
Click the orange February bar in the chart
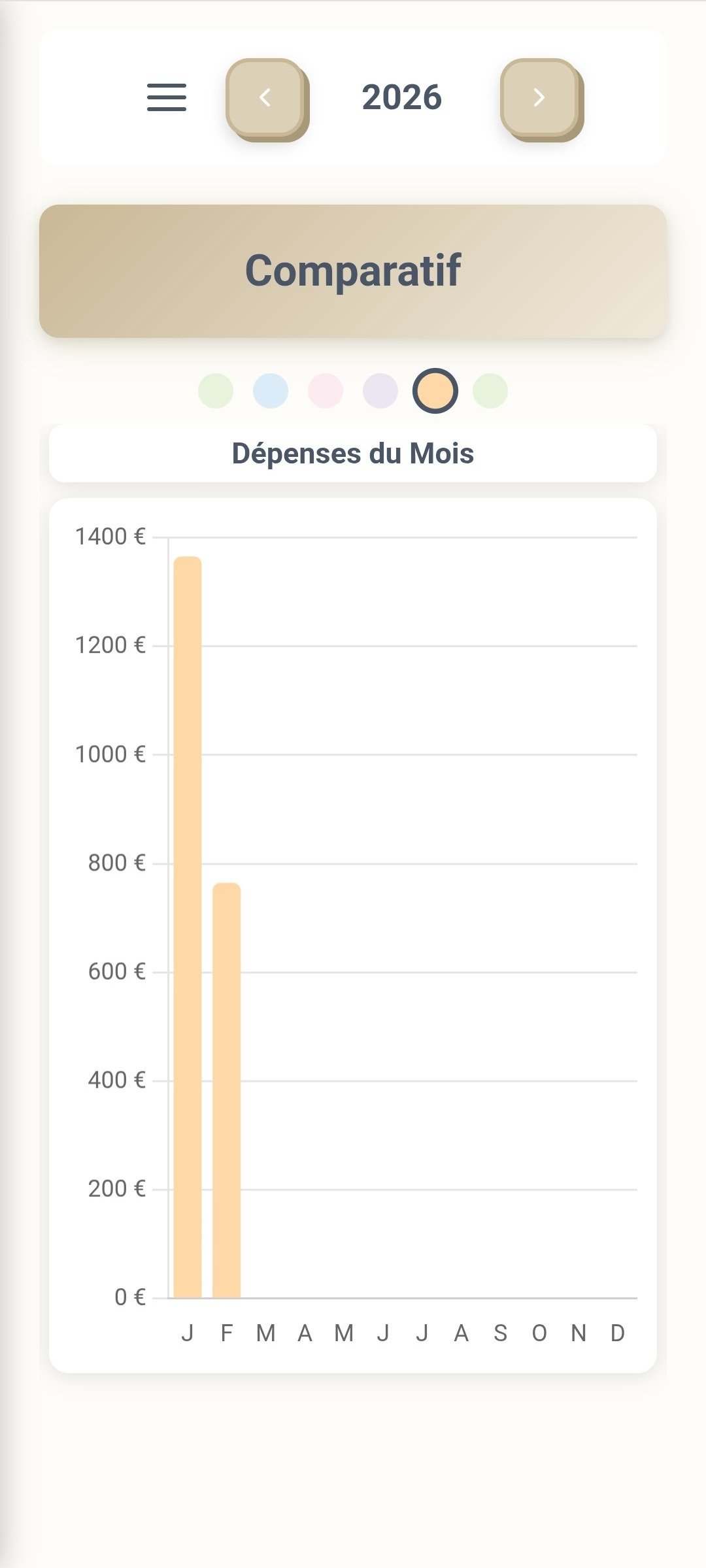(x=227, y=1111)
